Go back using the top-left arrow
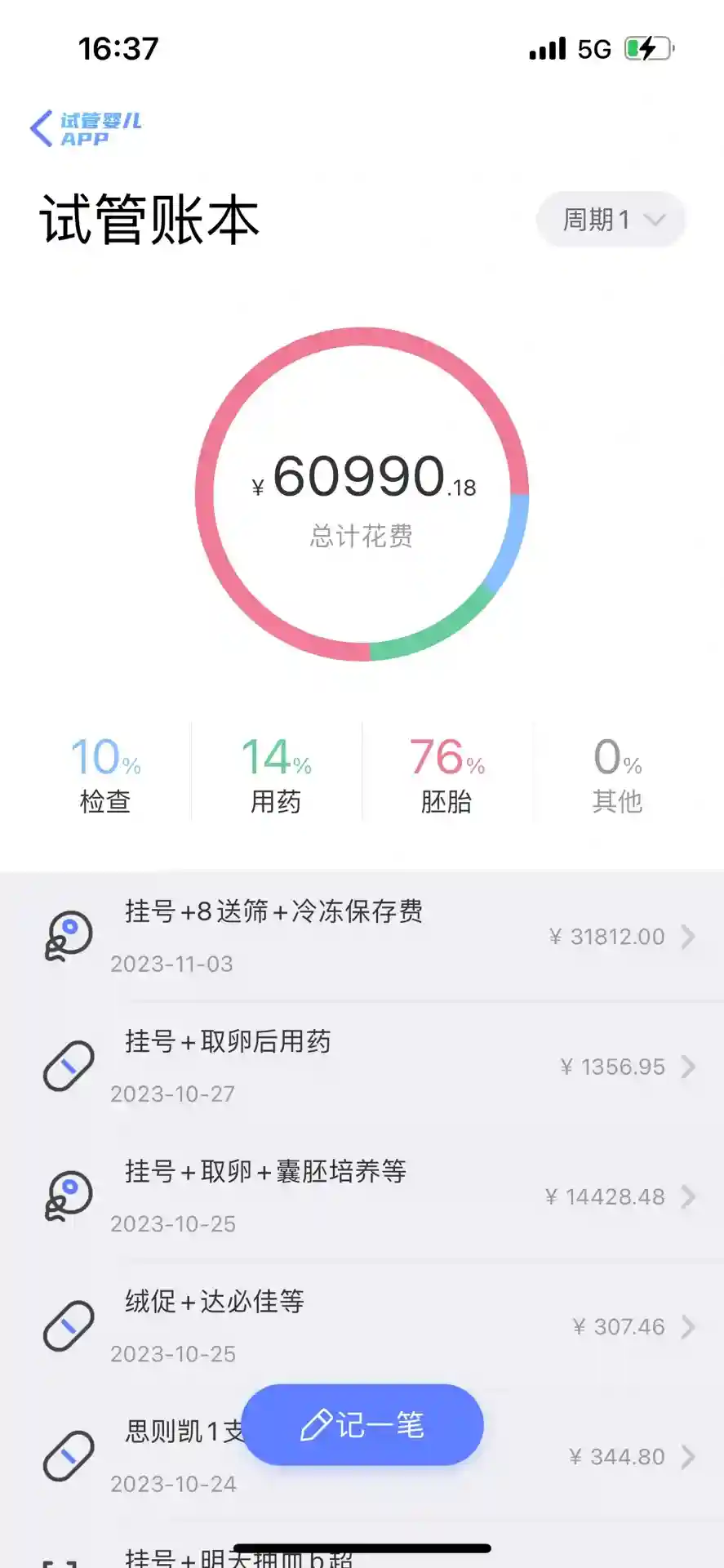Screen dimensions: 724x1568 point(42,129)
